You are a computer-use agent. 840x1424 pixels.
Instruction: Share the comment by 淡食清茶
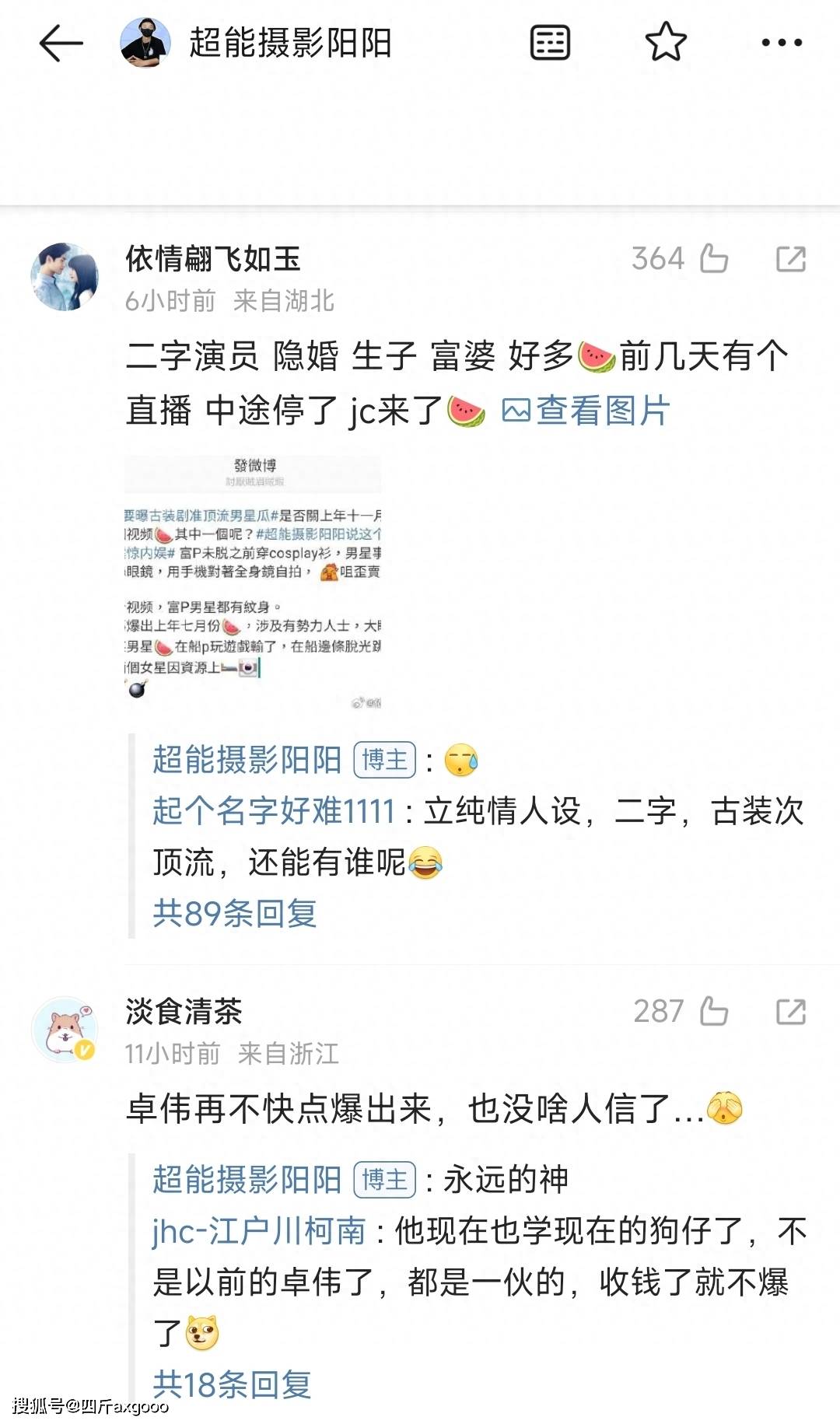[x=791, y=1012]
